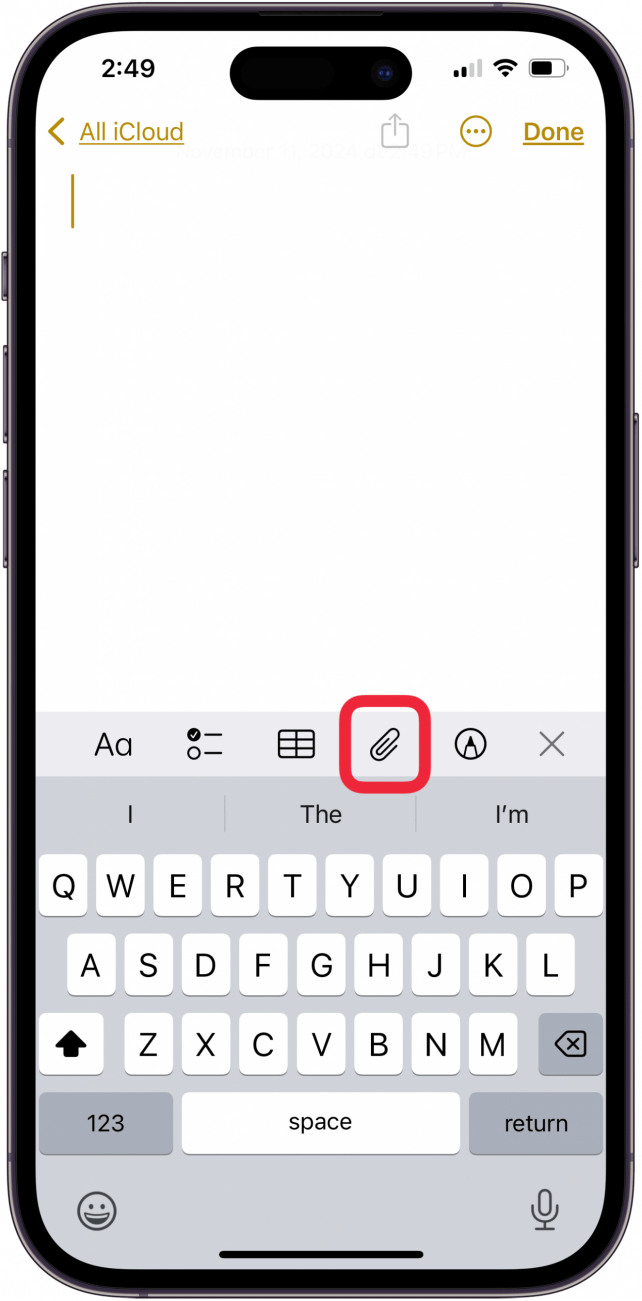Open text formatting Aa options
This screenshot has height=1301, width=642.
coord(113,744)
